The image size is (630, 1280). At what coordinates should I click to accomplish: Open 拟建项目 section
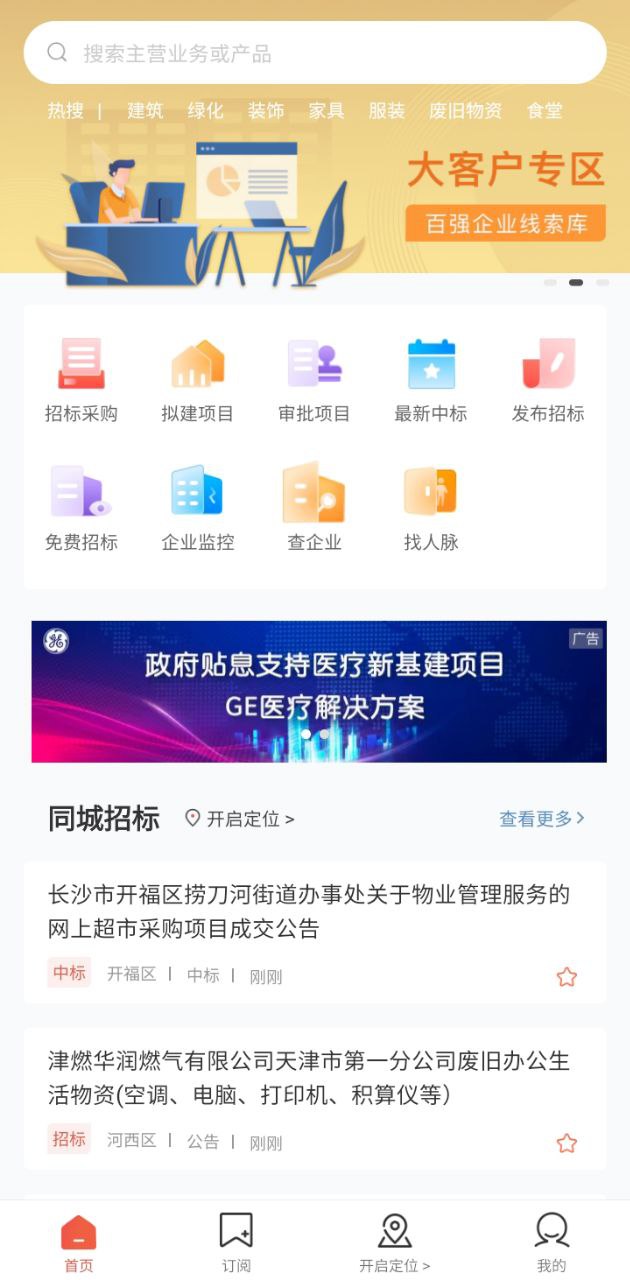tap(197, 380)
